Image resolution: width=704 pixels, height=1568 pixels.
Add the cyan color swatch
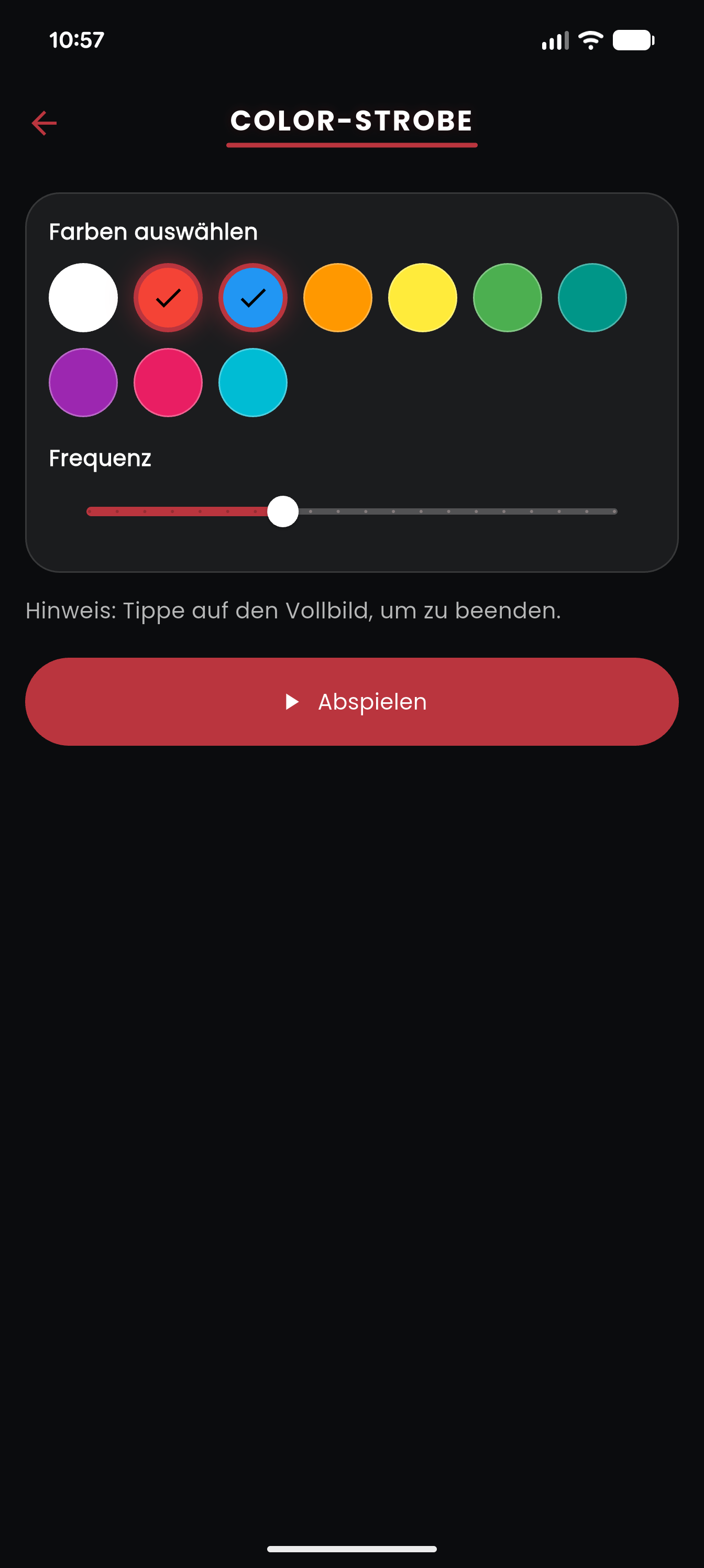point(252,382)
